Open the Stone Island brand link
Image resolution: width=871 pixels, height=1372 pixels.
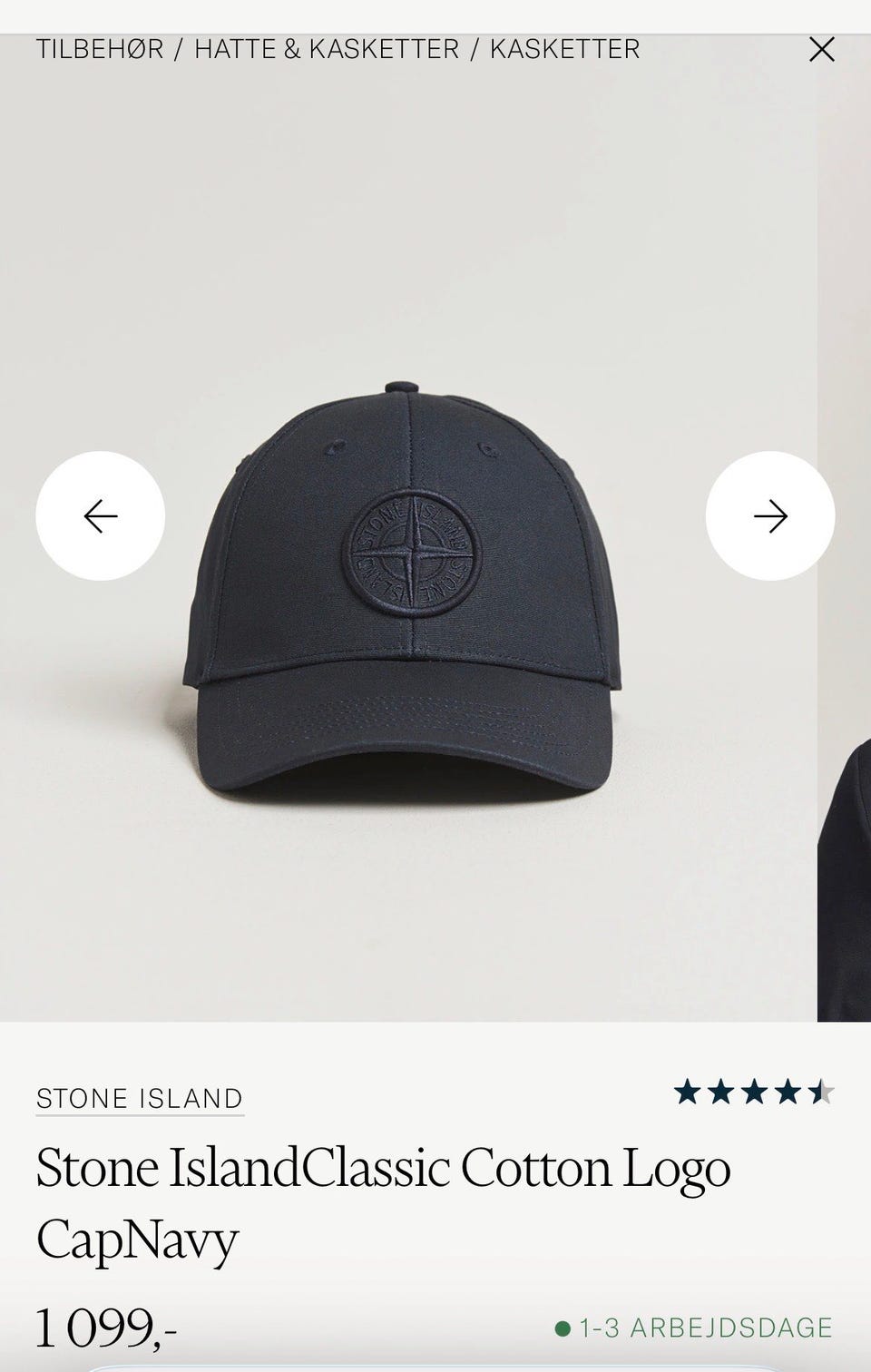click(x=140, y=1098)
